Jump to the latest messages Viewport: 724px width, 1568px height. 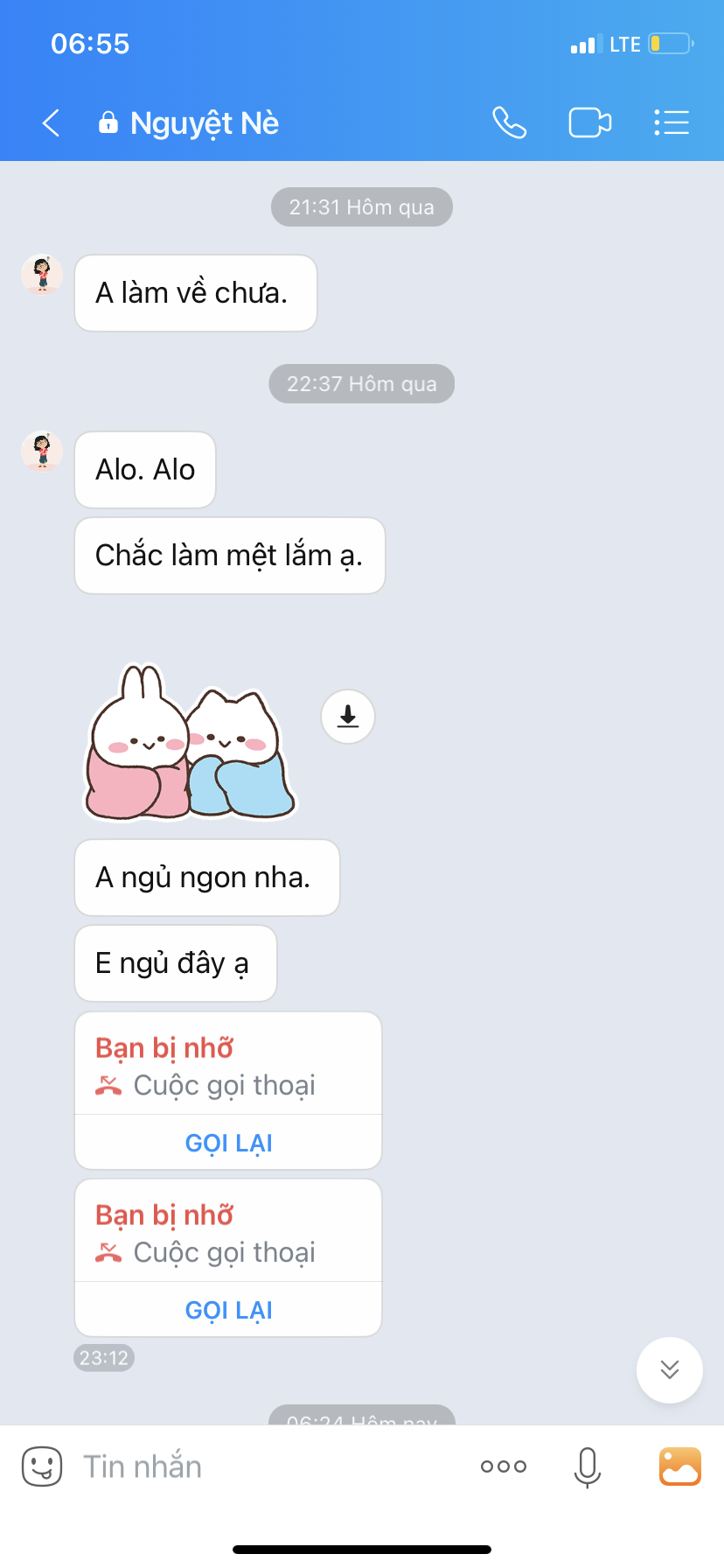point(669,1369)
